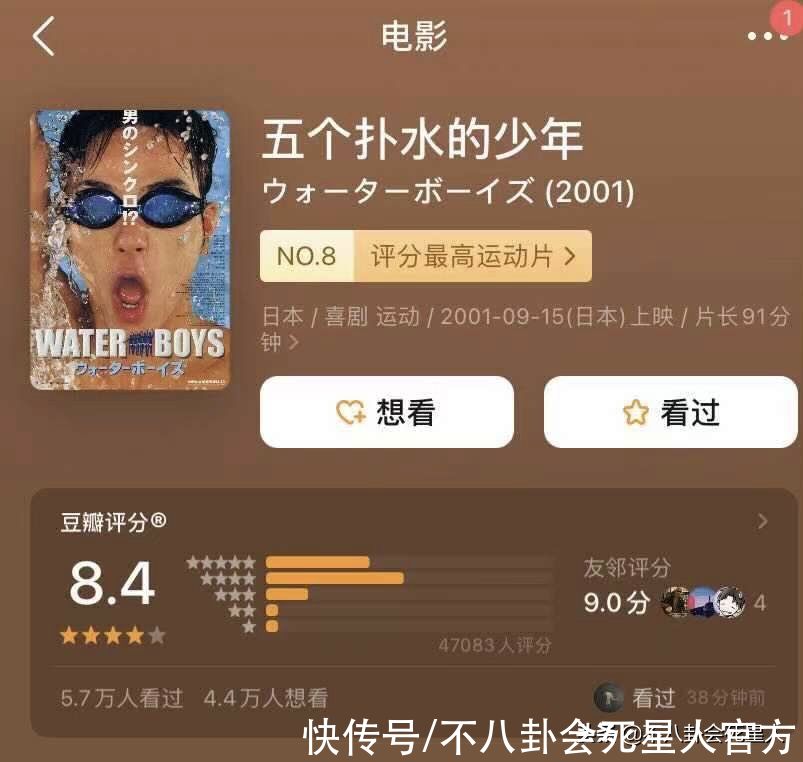
Task: Open the overflow menu with three dots
Action: pos(766,36)
